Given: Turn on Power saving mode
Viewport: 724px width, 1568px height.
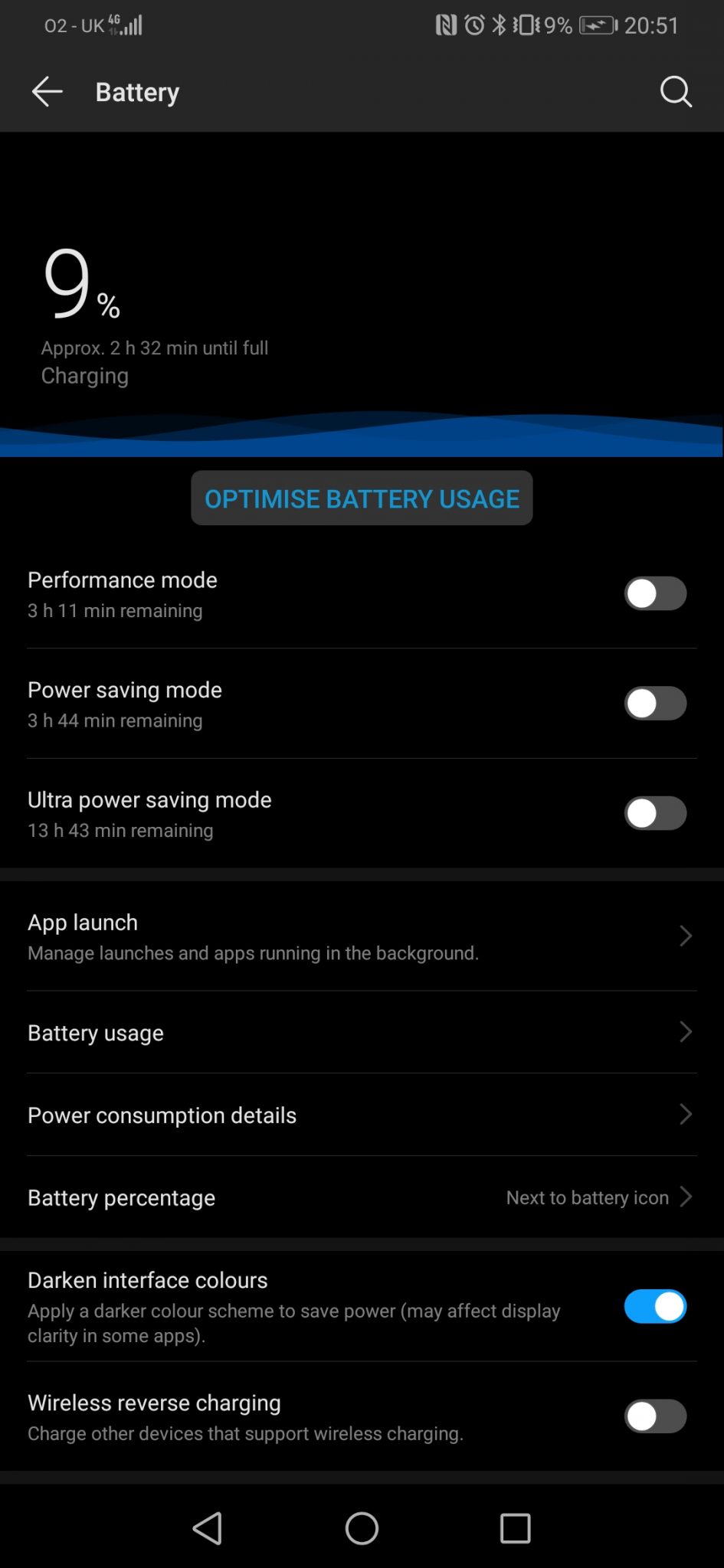Looking at the screenshot, I should pos(655,703).
